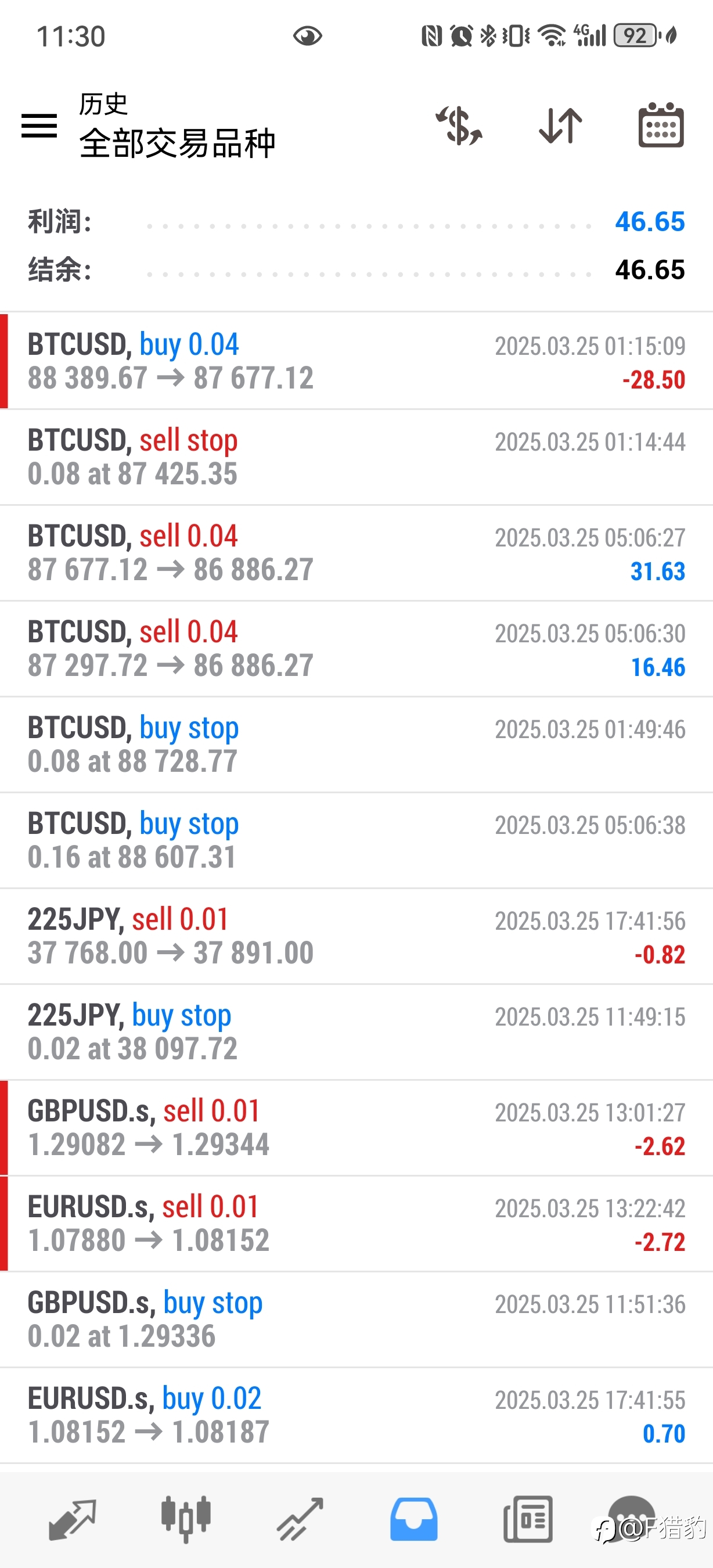Open the hamburger menu drawer
Screen dimensions: 713x1568
(x=39, y=125)
